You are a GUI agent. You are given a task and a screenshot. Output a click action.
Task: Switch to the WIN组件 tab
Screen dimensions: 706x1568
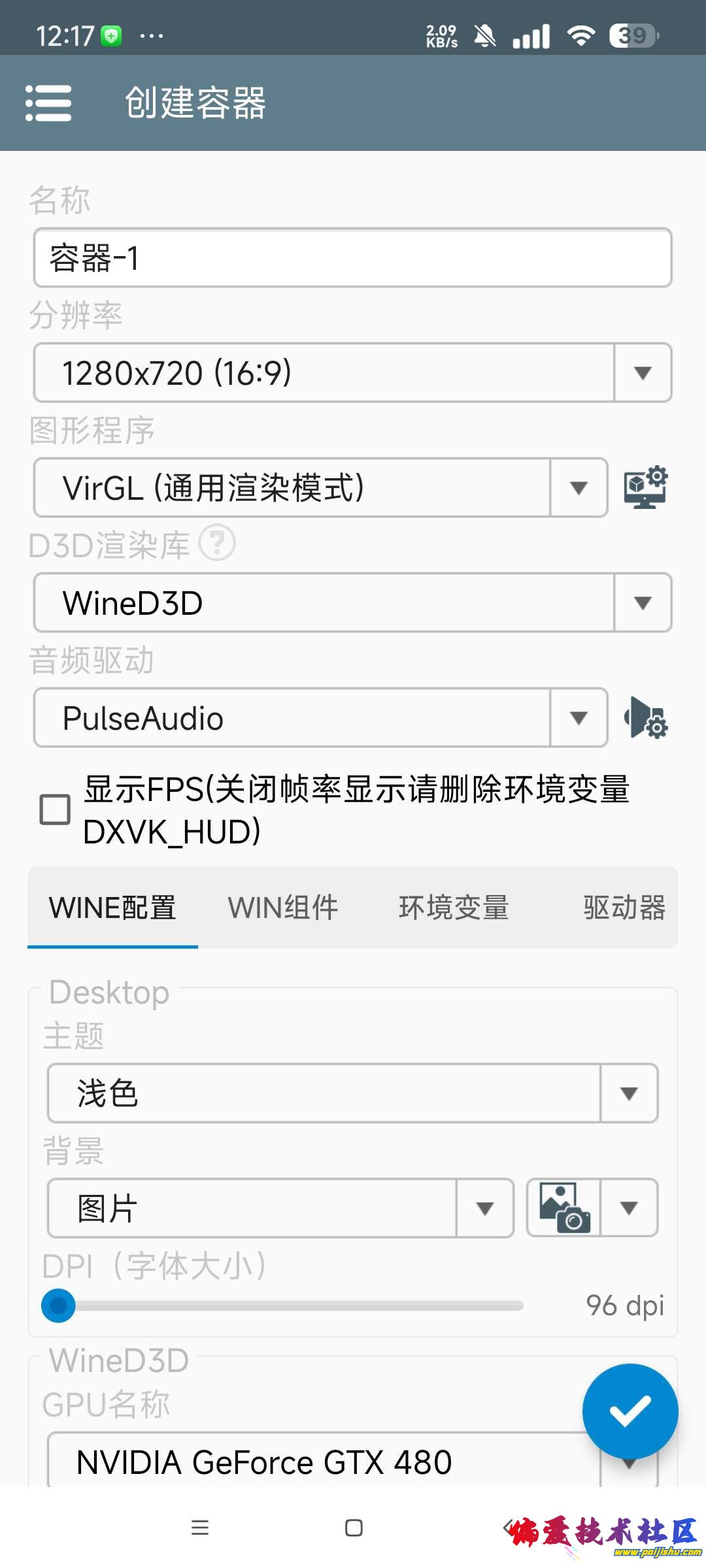click(x=283, y=908)
